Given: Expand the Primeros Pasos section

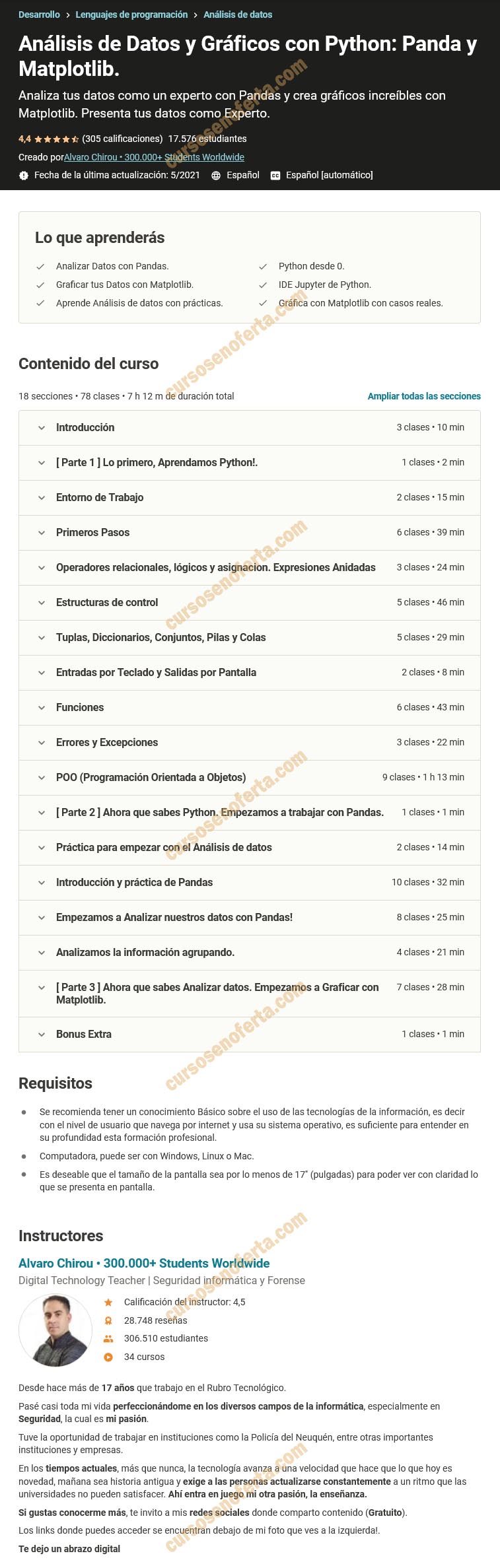Looking at the screenshot, I should [x=92, y=533].
